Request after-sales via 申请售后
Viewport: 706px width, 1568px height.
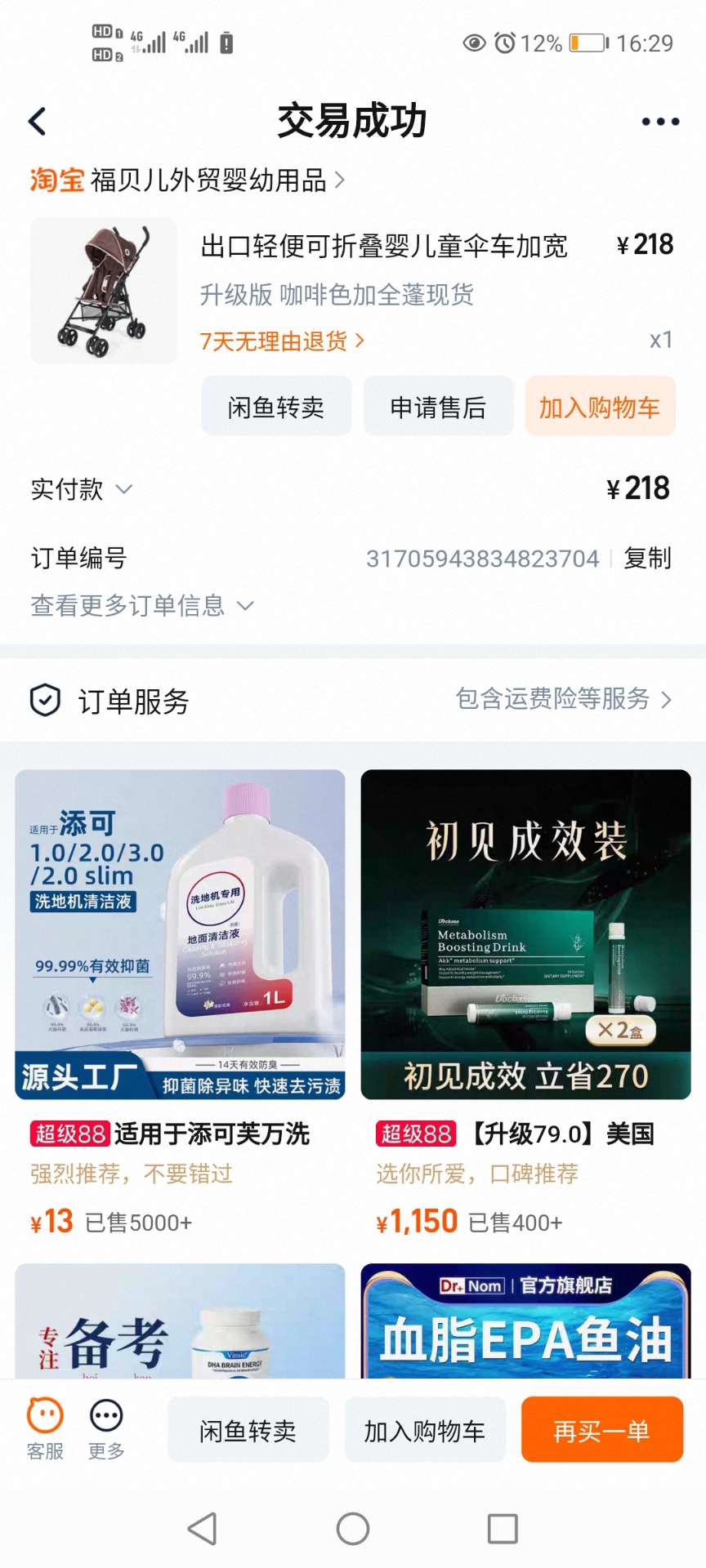(438, 407)
